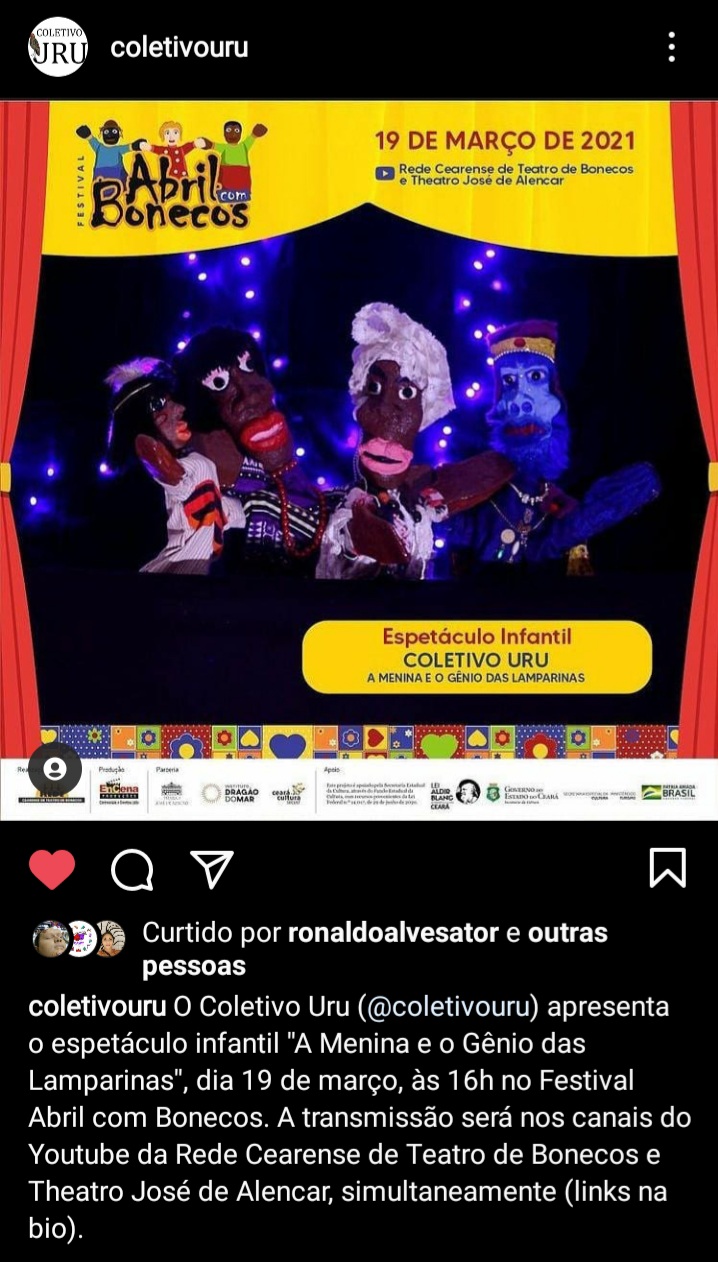View the other people who liked this
This screenshot has width=718, height=1262.
(x=567, y=933)
